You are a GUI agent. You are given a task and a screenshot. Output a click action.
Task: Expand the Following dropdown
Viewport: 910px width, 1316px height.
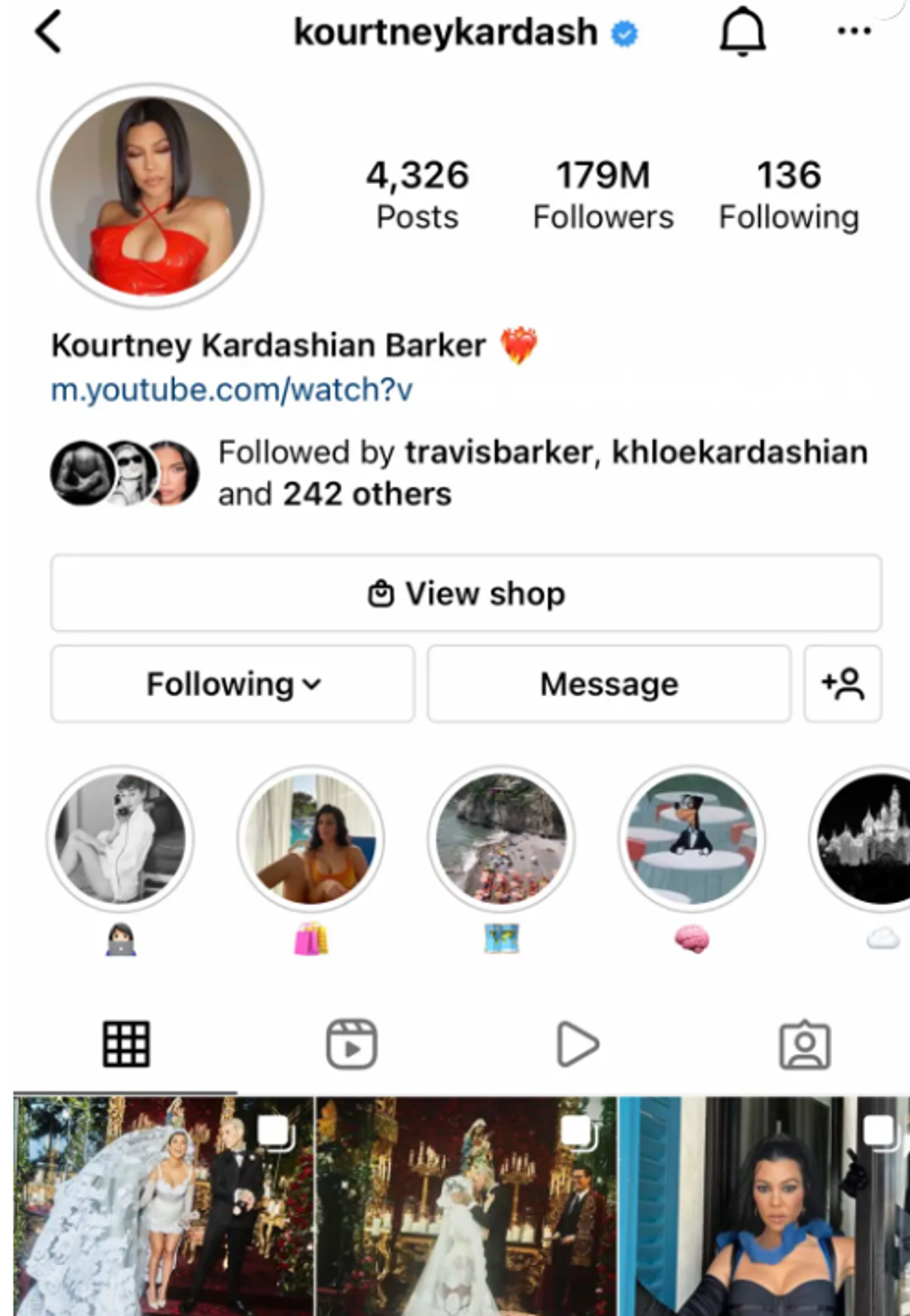pos(232,684)
